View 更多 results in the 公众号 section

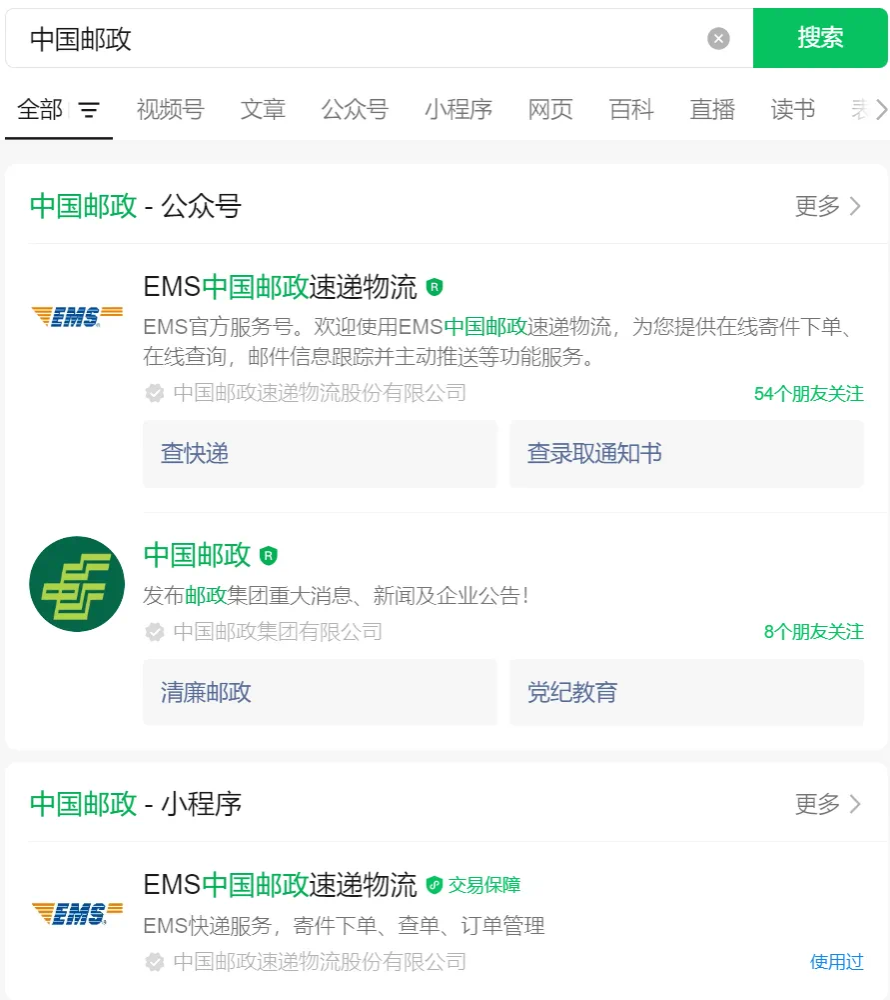(828, 206)
